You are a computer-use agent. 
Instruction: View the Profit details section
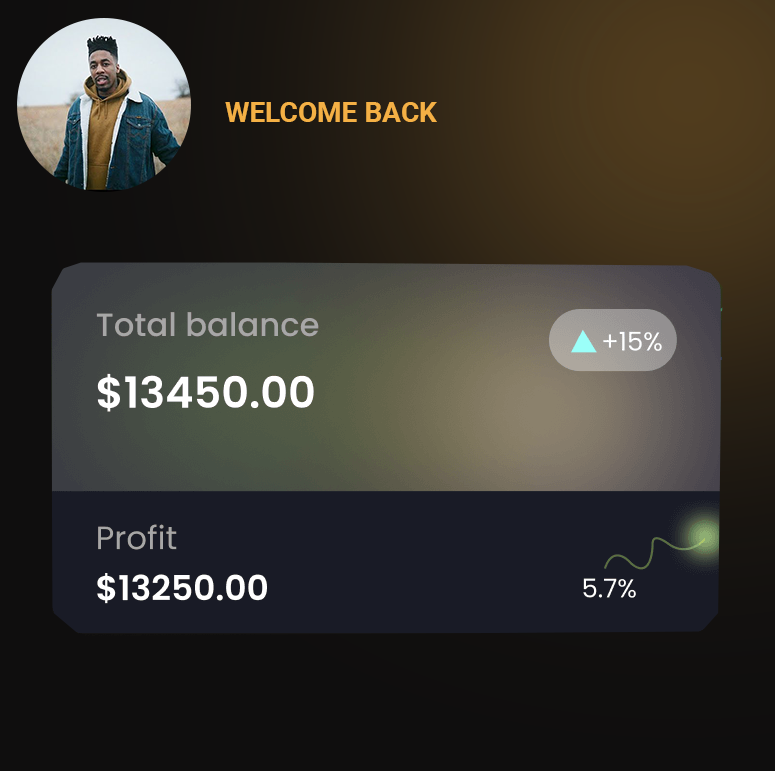point(385,561)
